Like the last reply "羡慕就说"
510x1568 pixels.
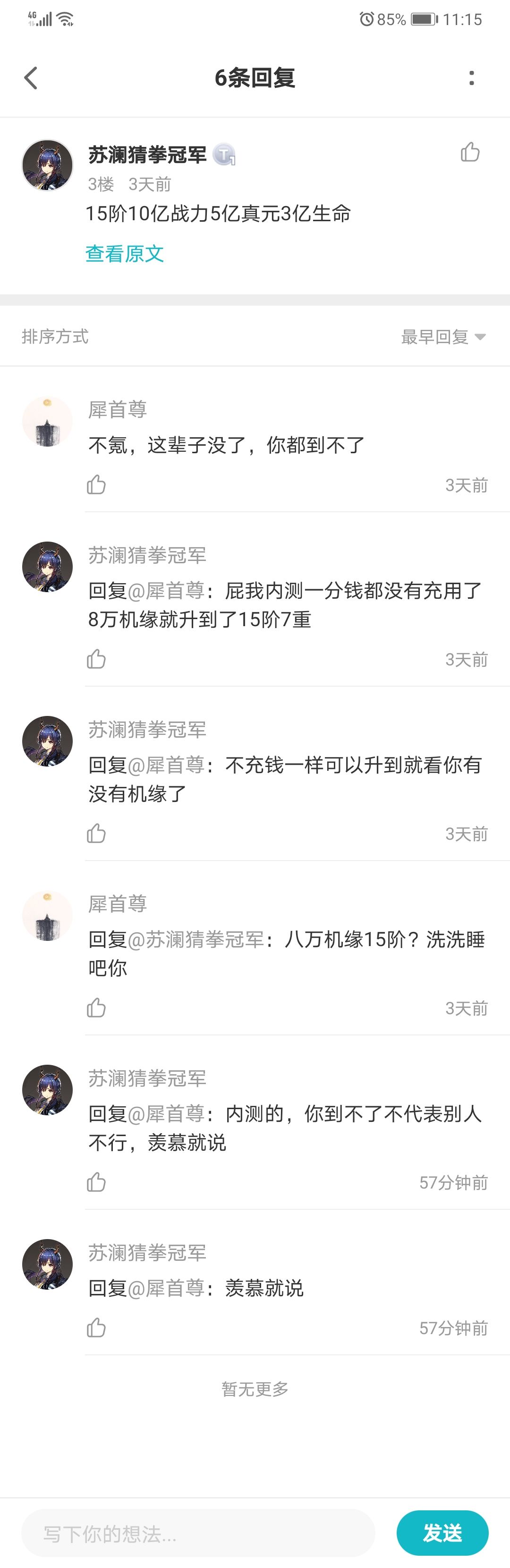tap(96, 1327)
